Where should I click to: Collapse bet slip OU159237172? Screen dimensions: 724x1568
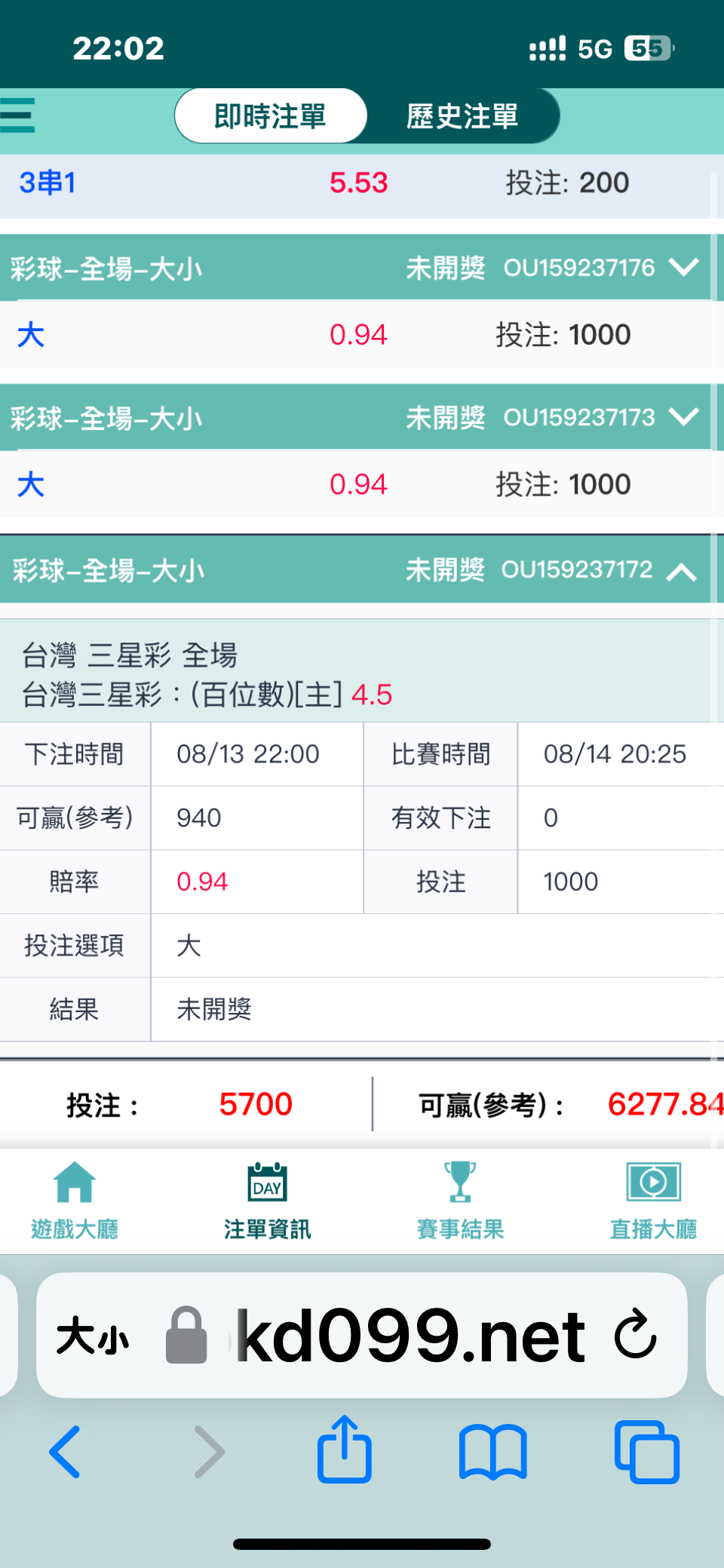[682, 571]
